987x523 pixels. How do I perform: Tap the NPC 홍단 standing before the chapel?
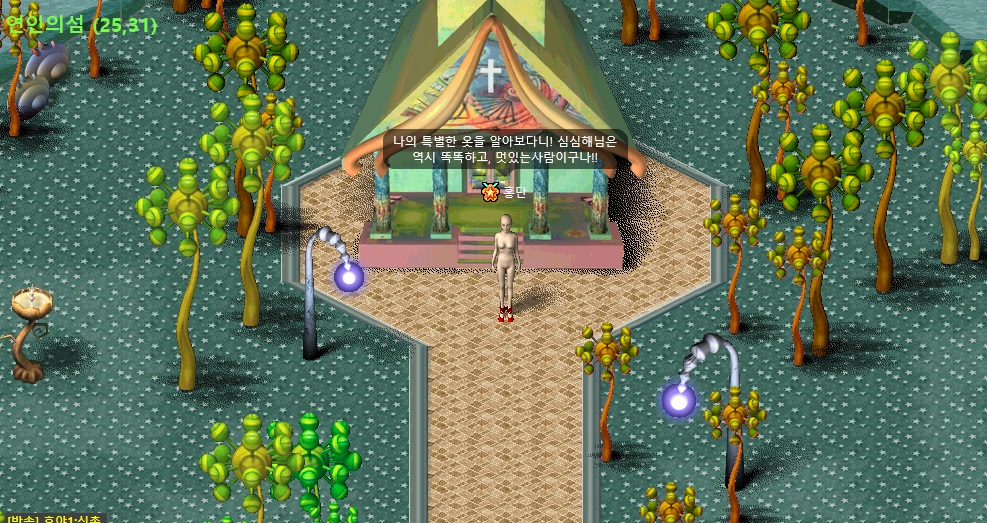coord(505,262)
